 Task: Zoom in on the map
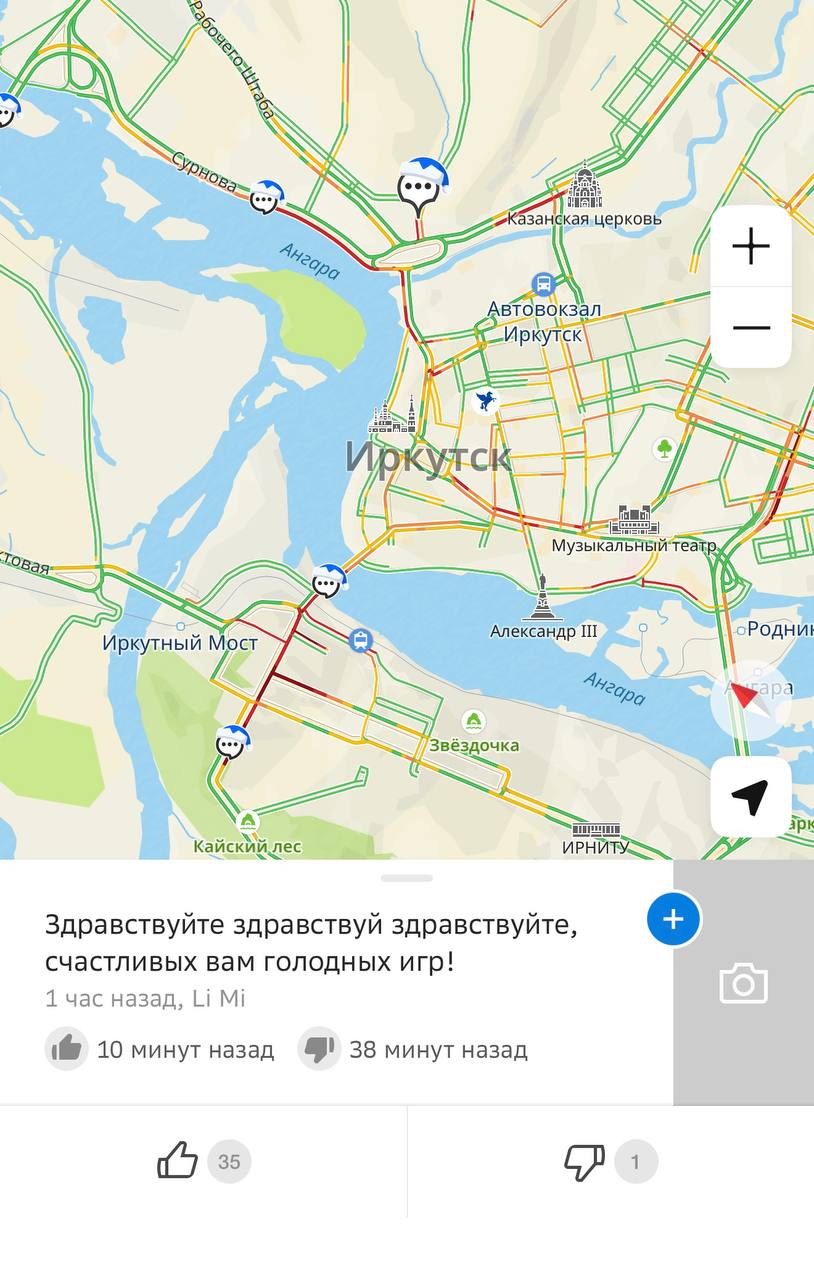click(751, 246)
